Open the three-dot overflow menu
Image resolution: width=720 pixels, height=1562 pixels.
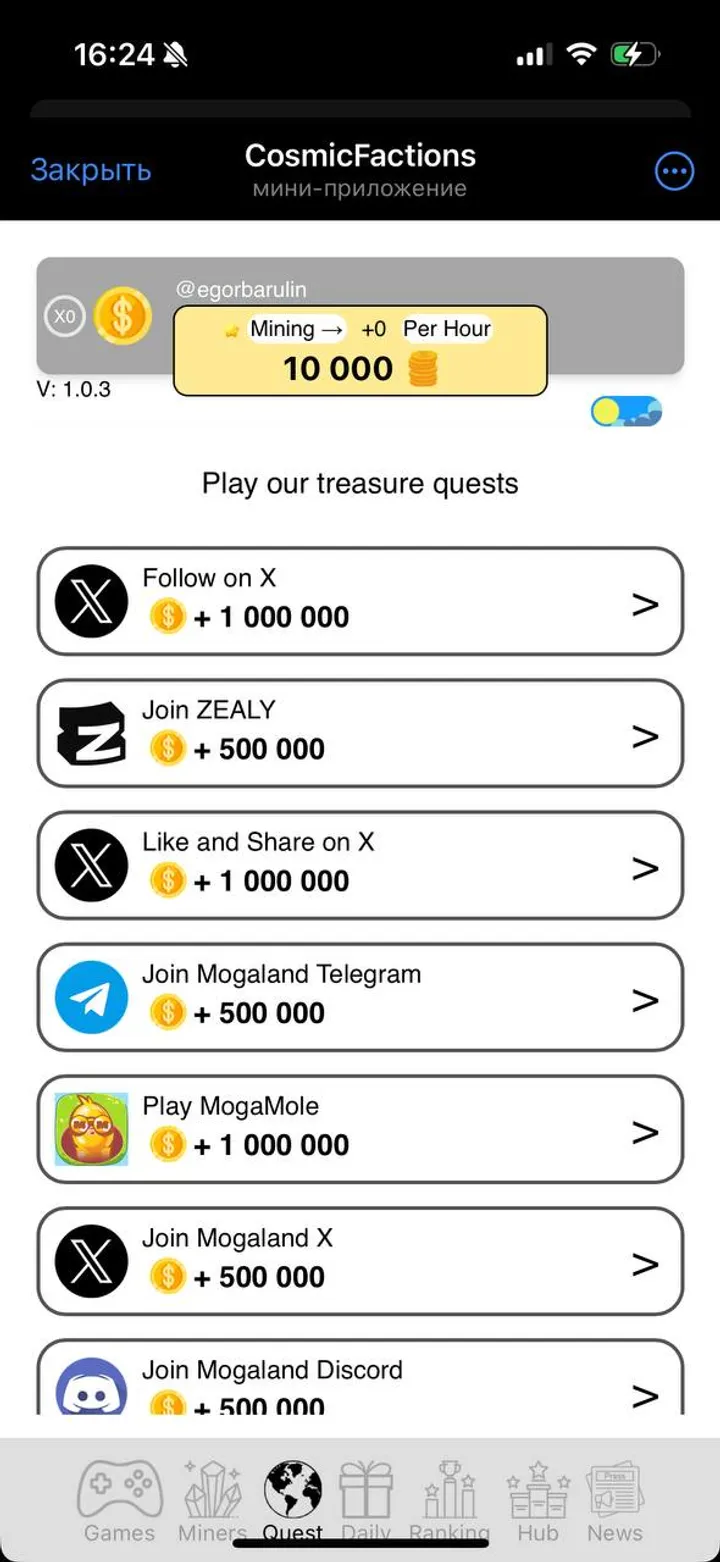tap(674, 171)
